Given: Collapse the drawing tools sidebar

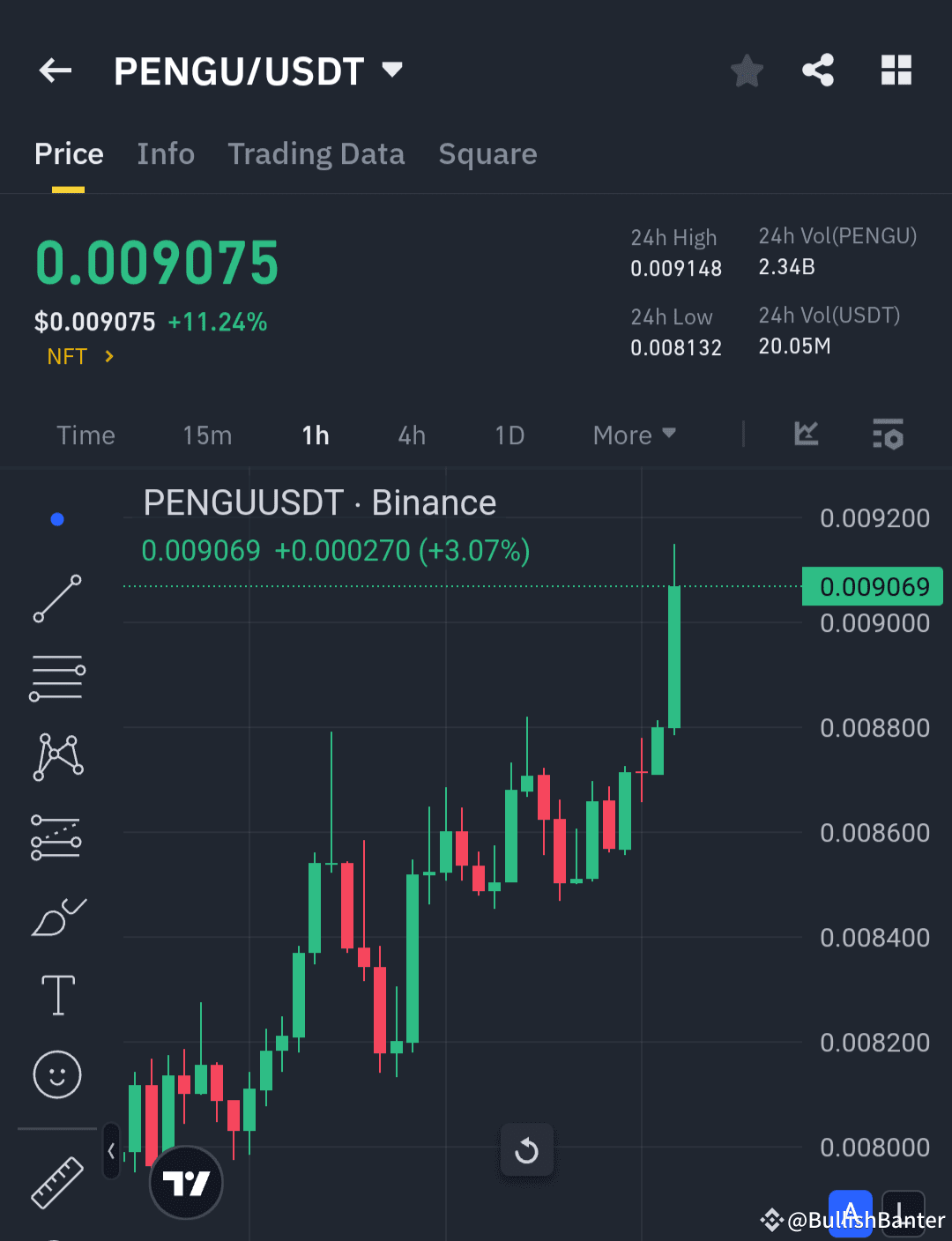Looking at the screenshot, I should (111, 1150).
